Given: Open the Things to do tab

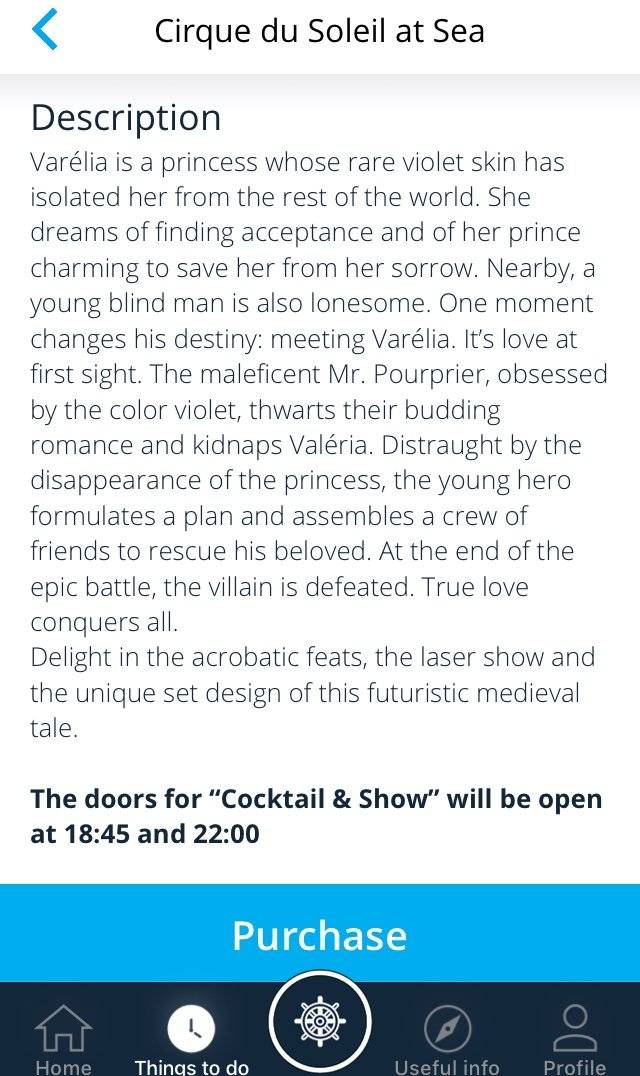Looking at the screenshot, I should coord(191,1040).
